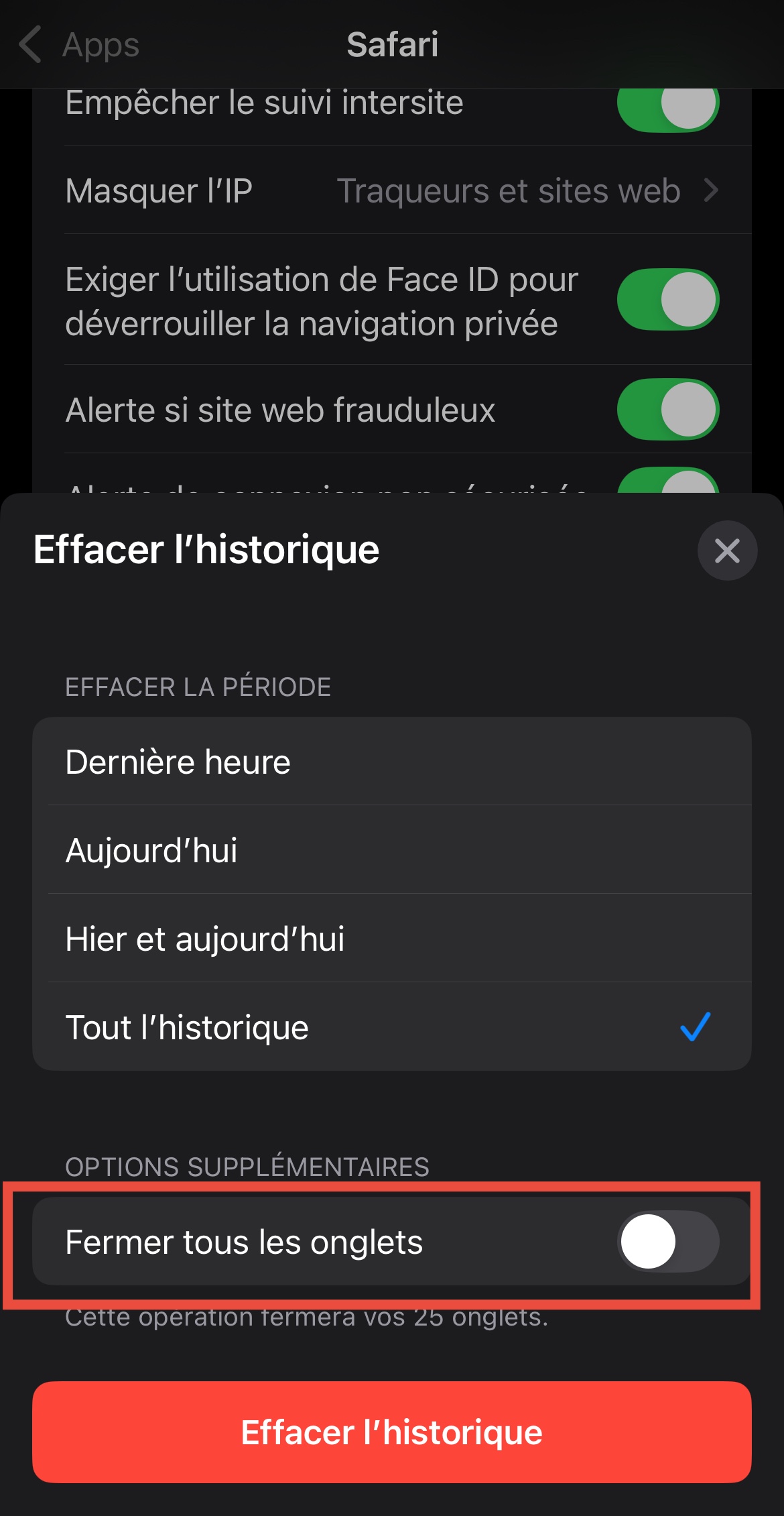Enable Fermer tous les onglets switch

(667, 1242)
